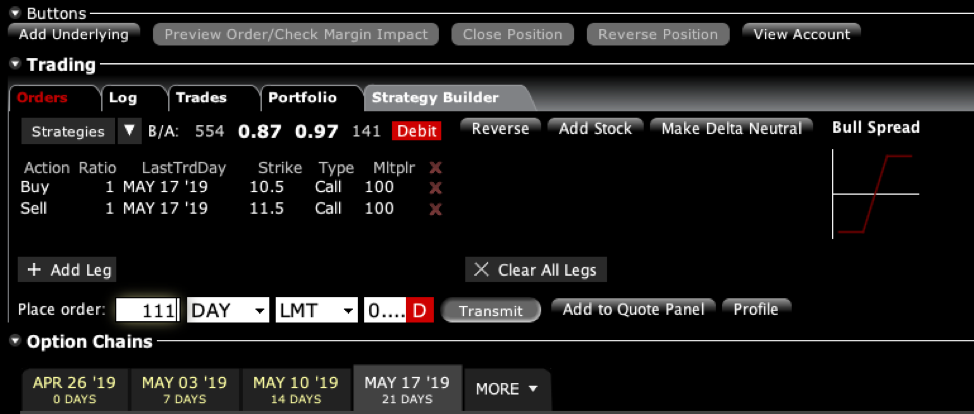
Task: Open the Strategies dropdown arrow
Action: [x=130, y=131]
